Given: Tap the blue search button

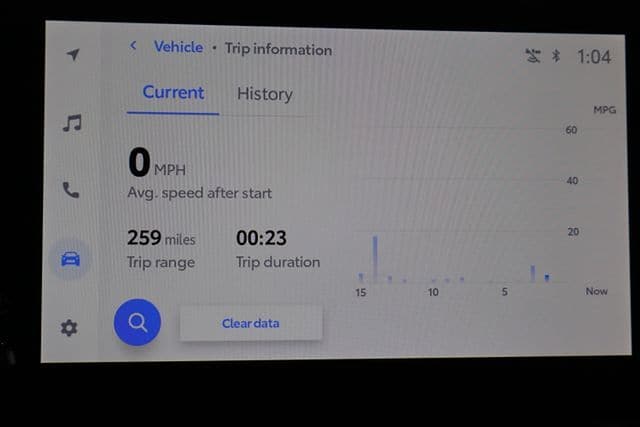Looking at the screenshot, I should pos(138,323).
